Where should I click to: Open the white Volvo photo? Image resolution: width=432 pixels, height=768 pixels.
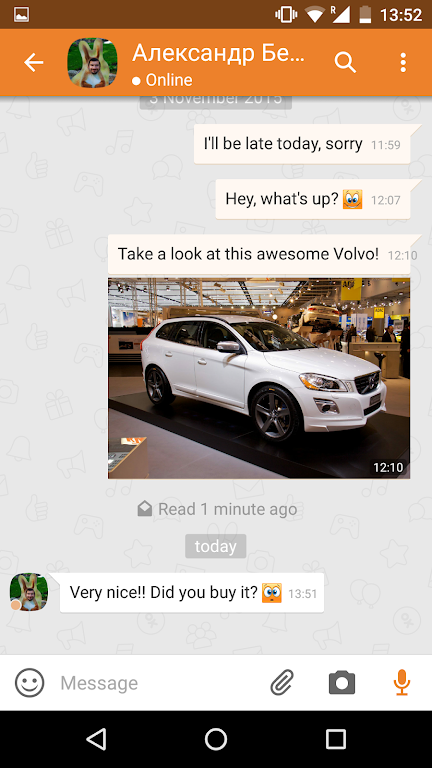[x=259, y=378]
